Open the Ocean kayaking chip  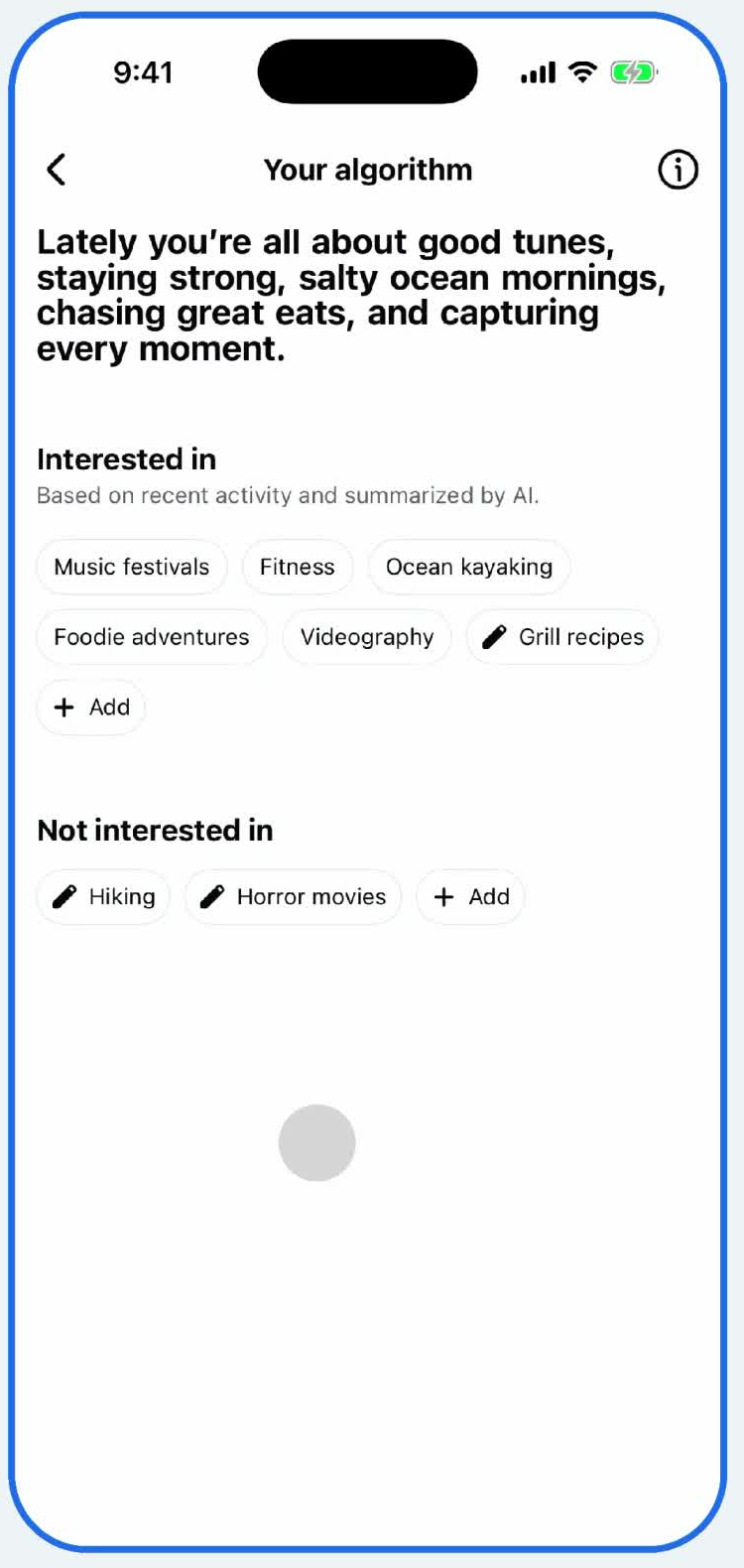469,567
